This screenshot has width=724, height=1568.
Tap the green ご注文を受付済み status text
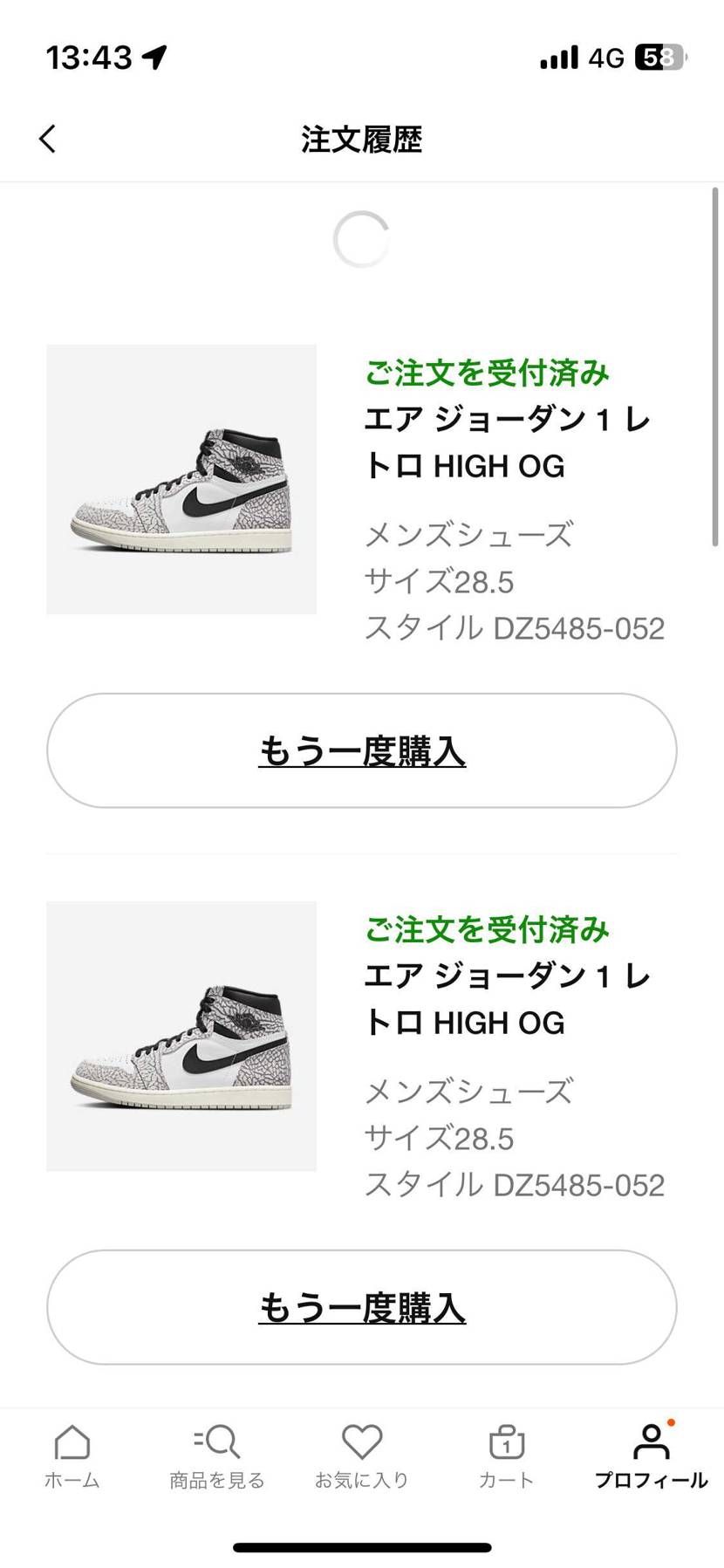(x=487, y=373)
